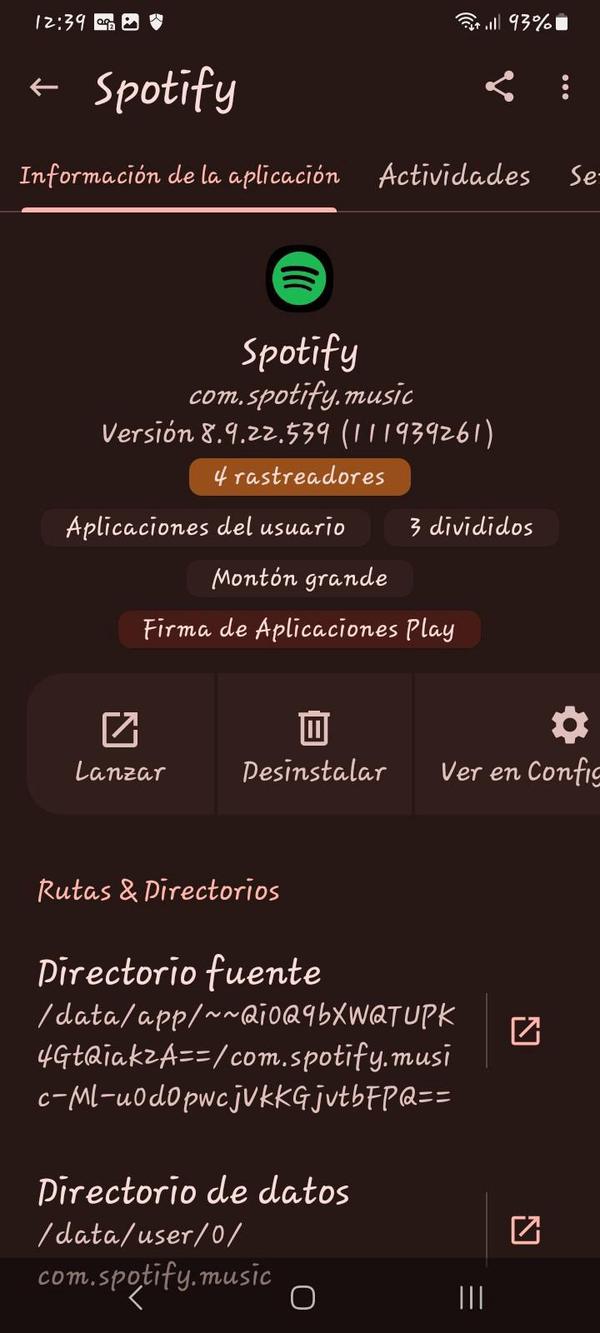The image size is (600, 1333).
Task: Select the Información de la aplicación tab
Action: 180,176
